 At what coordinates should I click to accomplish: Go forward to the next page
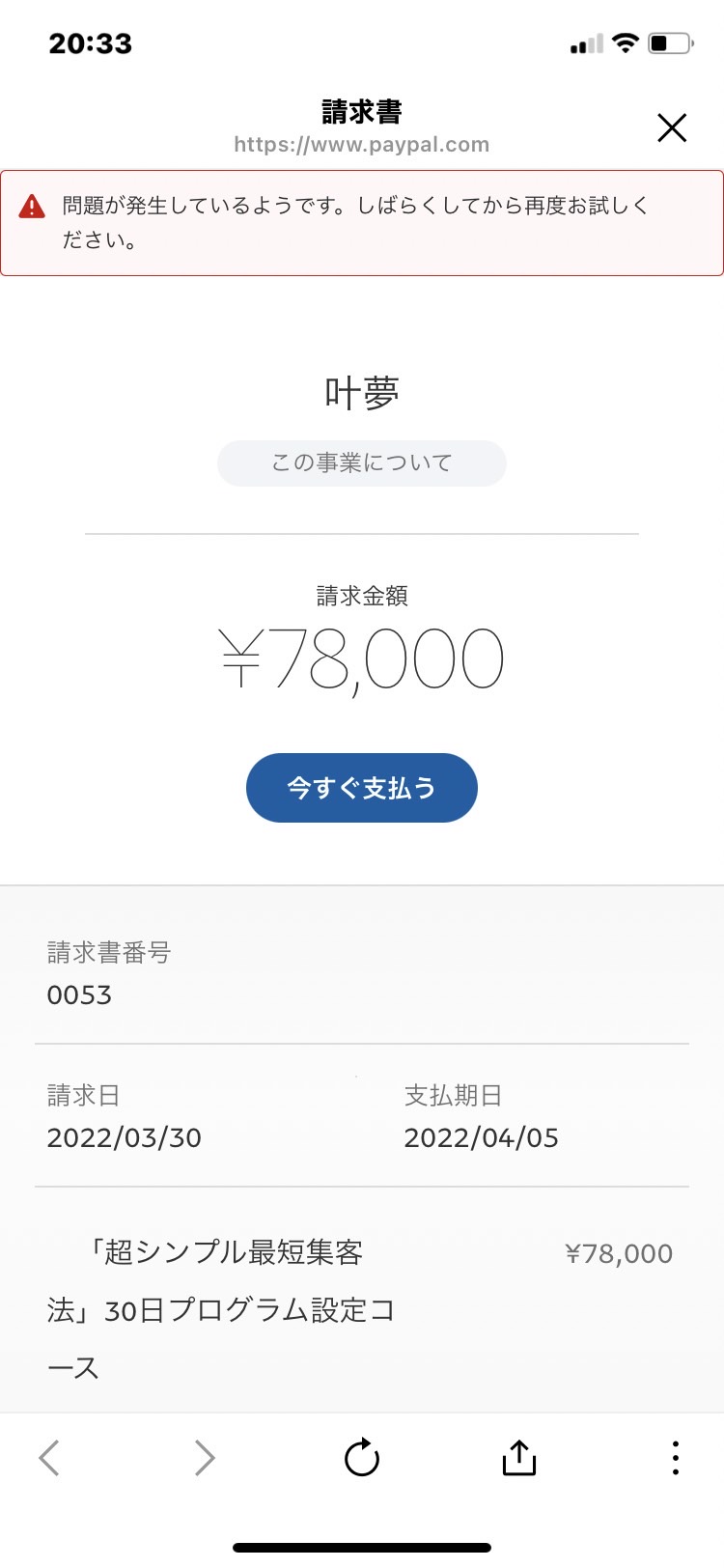(x=204, y=1458)
